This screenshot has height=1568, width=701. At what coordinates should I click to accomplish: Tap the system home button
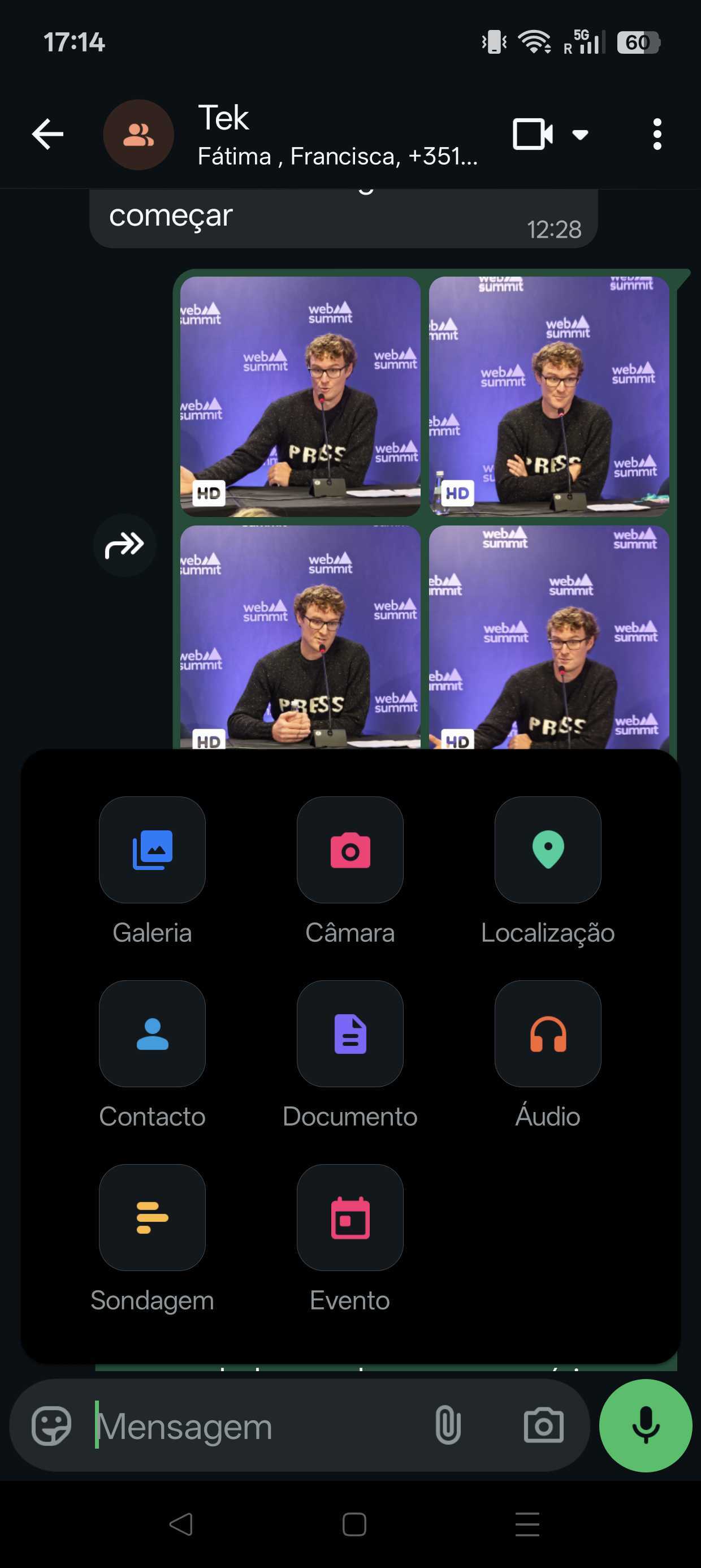click(354, 1524)
